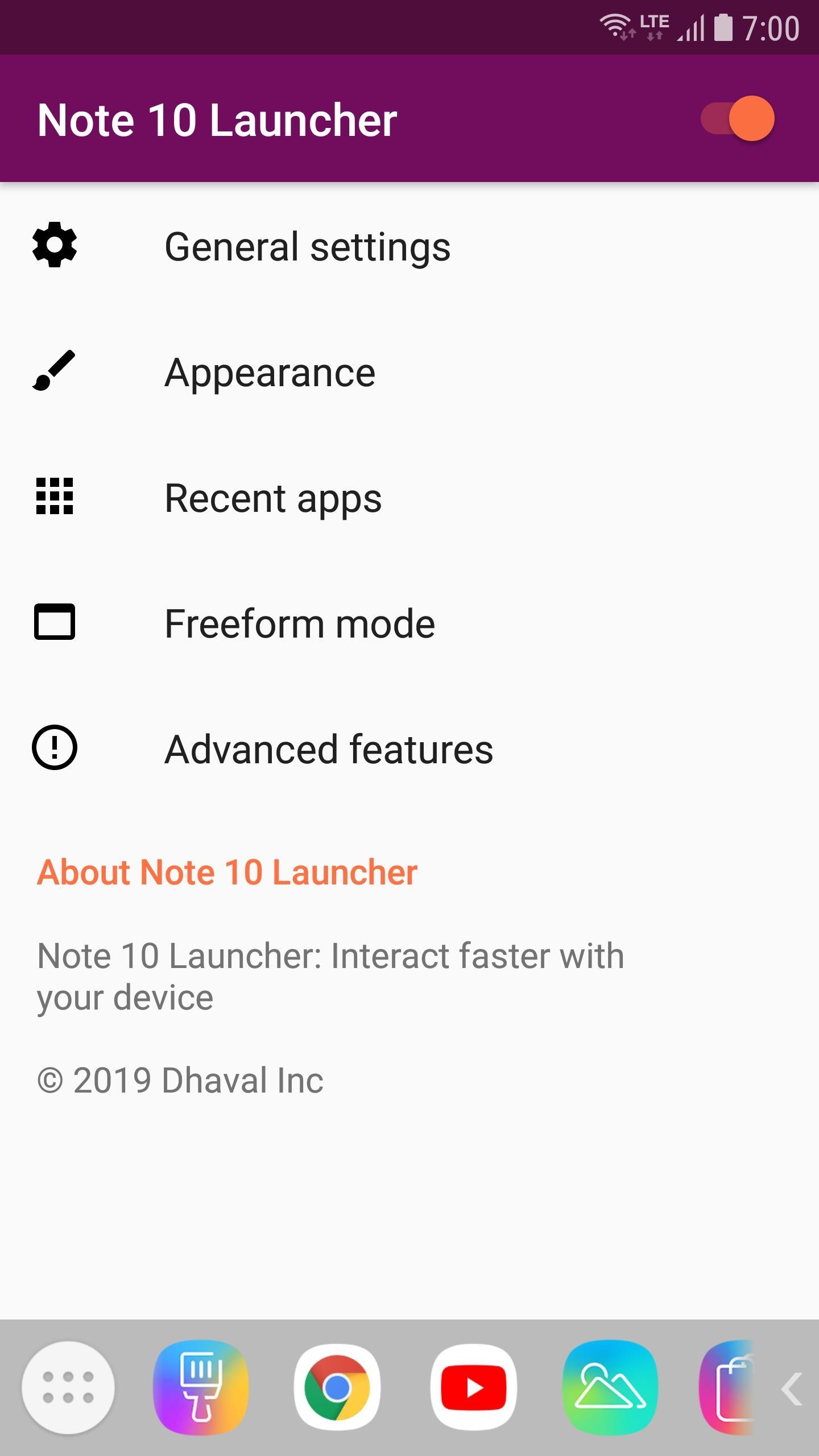Launch the paintbrush themes app

[x=201, y=1388]
